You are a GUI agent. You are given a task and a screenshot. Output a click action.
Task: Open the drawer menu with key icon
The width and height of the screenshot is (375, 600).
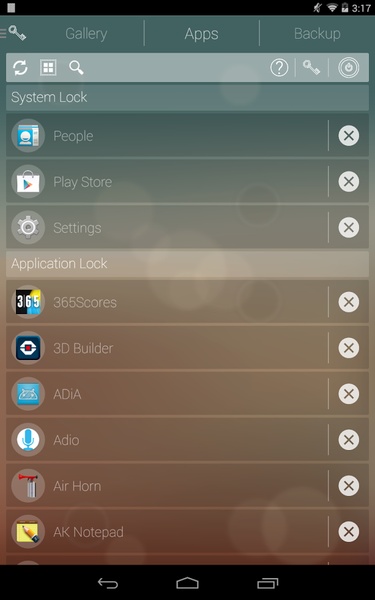click(14, 33)
